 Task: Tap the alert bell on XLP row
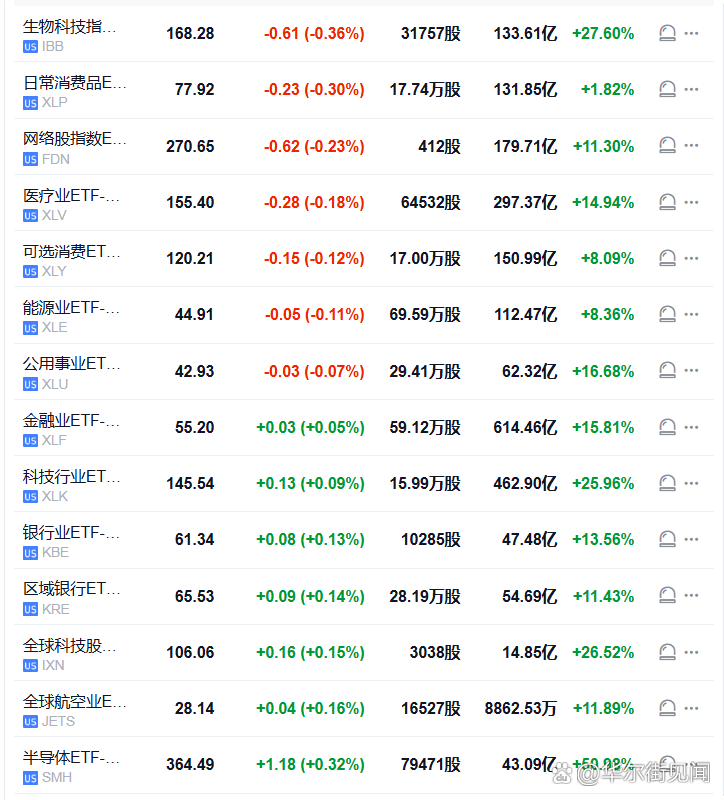click(668, 90)
